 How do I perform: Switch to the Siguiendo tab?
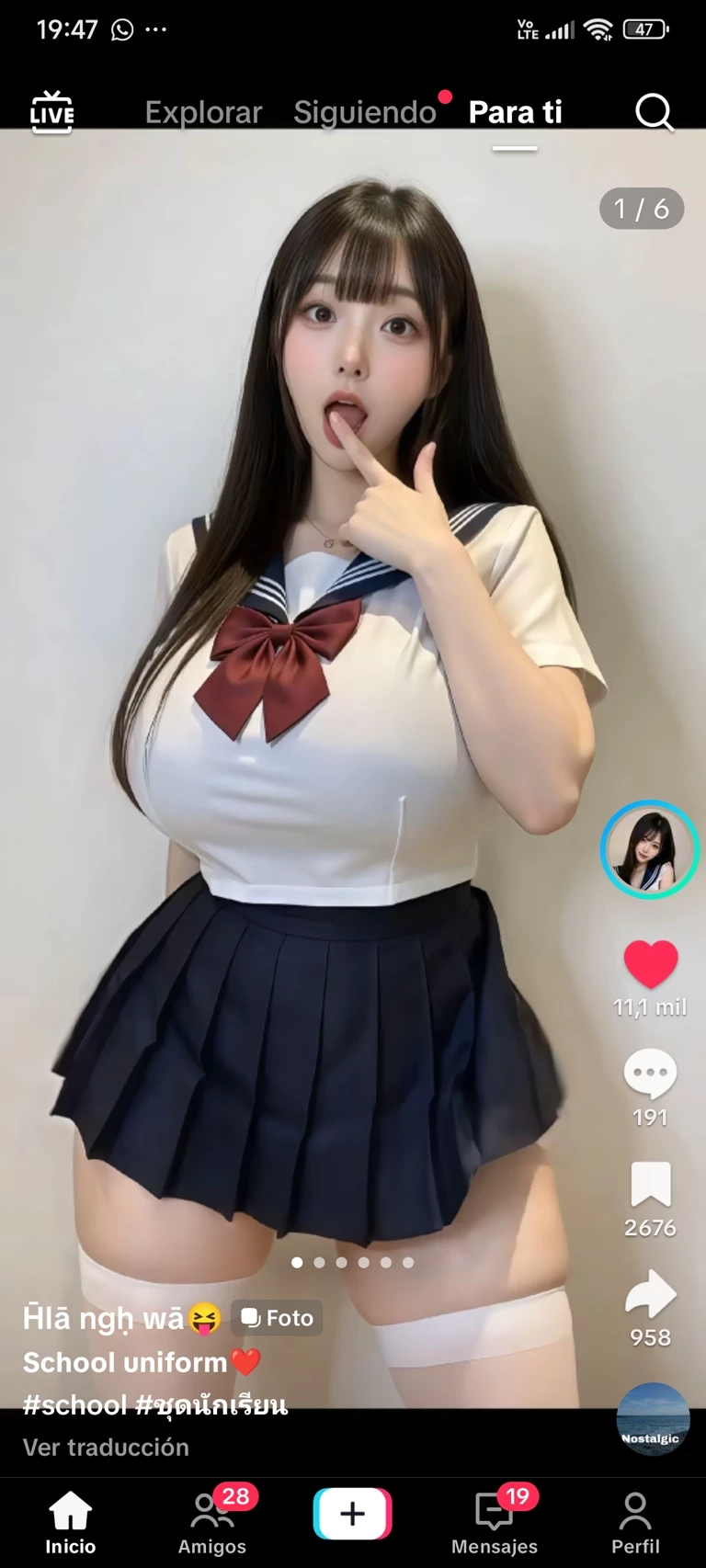(x=364, y=112)
